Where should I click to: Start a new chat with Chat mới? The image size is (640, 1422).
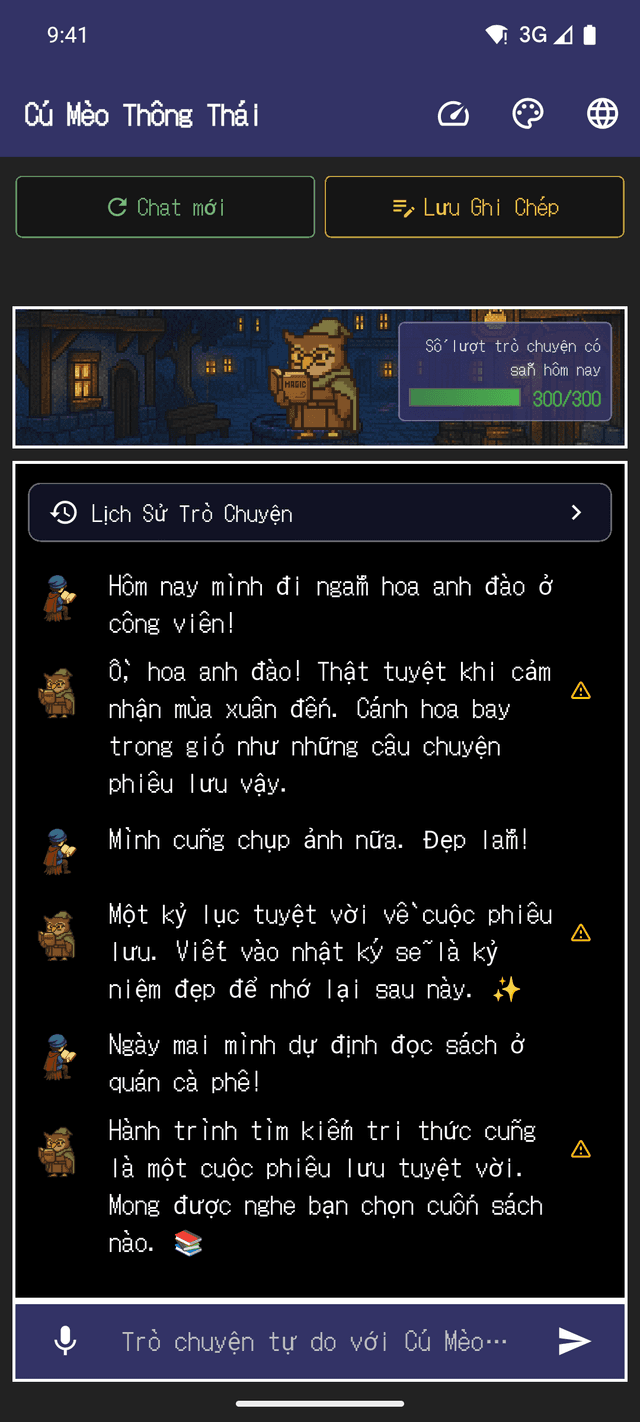[x=165, y=207]
